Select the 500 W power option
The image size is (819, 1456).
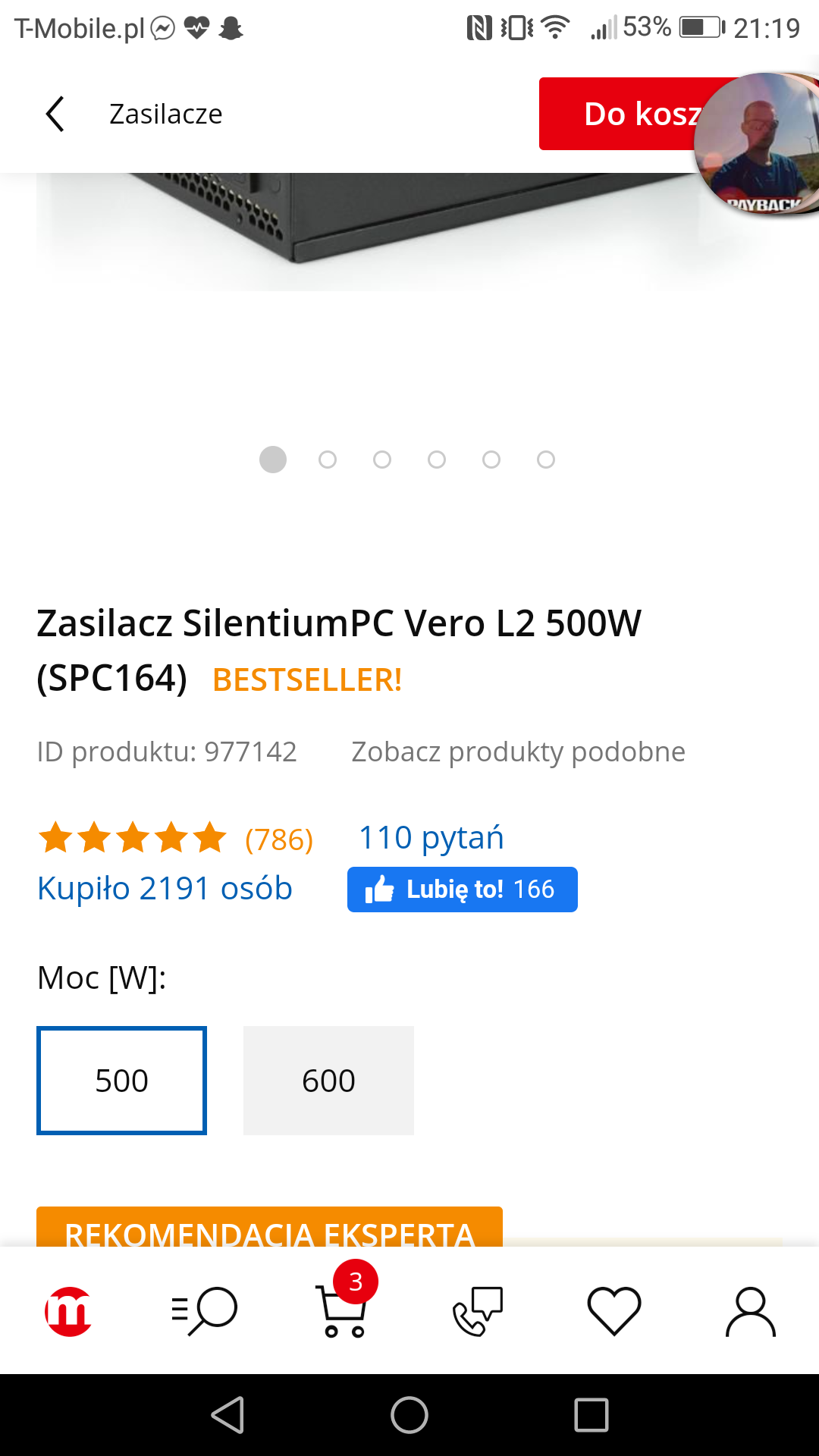121,1081
